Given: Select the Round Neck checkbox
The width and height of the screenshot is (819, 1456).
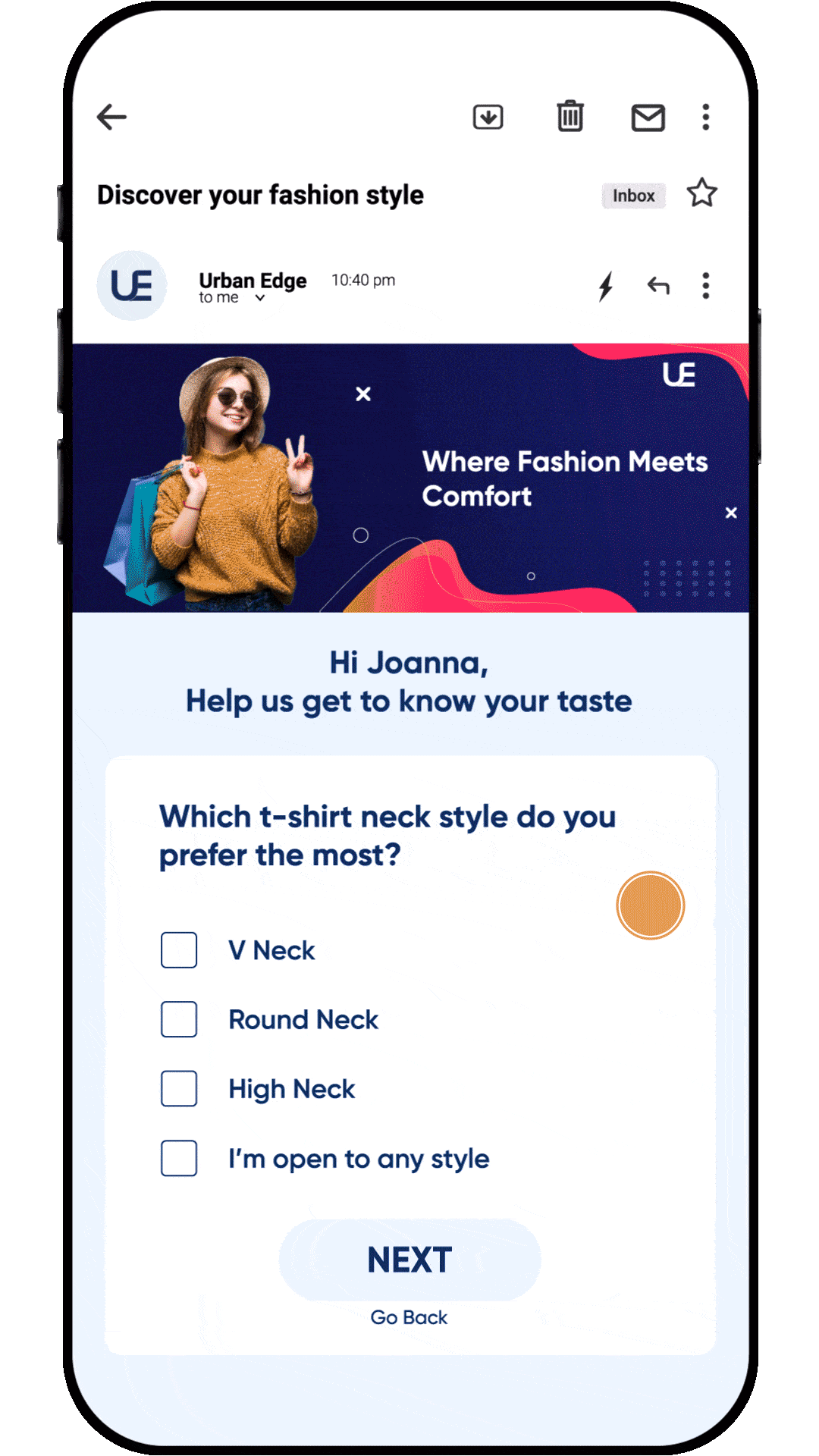Looking at the screenshot, I should pyautogui.click(x=179, y=1019).
